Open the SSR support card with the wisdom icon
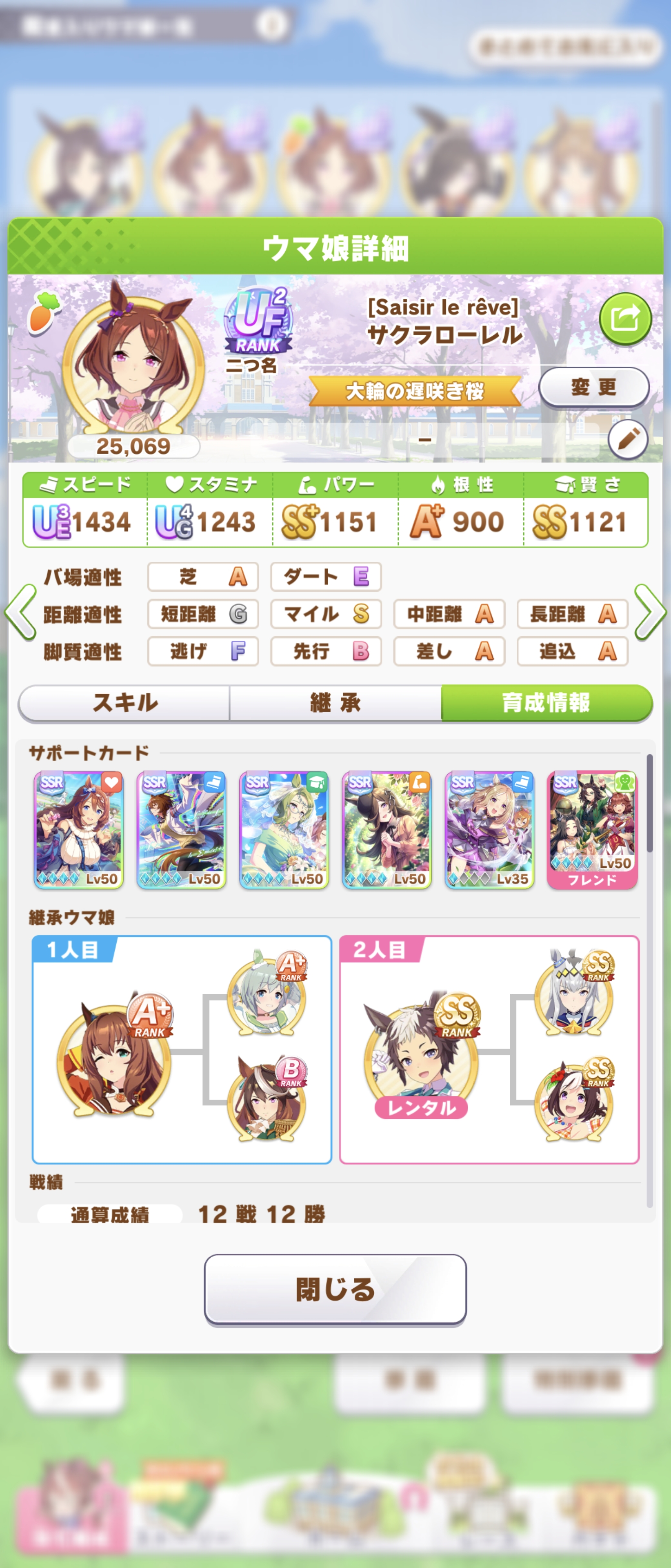Viewport: 671px width, 1568px height. [x=284, y=830]
